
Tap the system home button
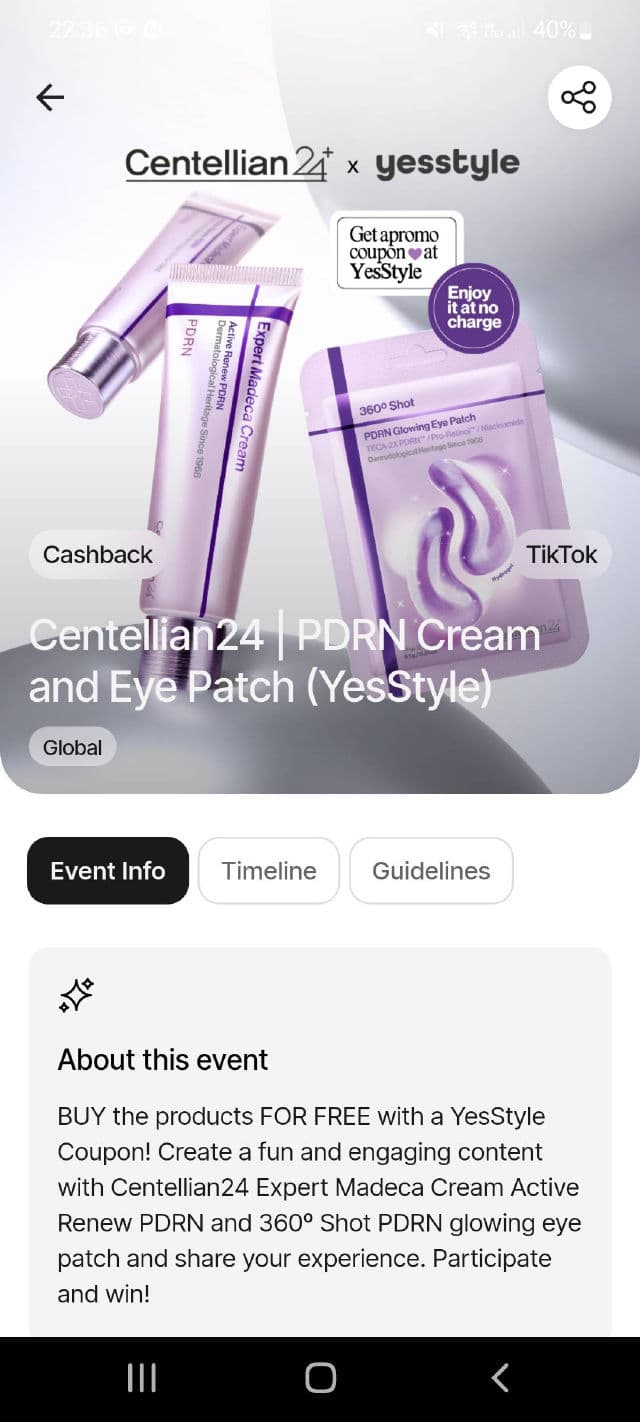click(x=320, y=1378)
